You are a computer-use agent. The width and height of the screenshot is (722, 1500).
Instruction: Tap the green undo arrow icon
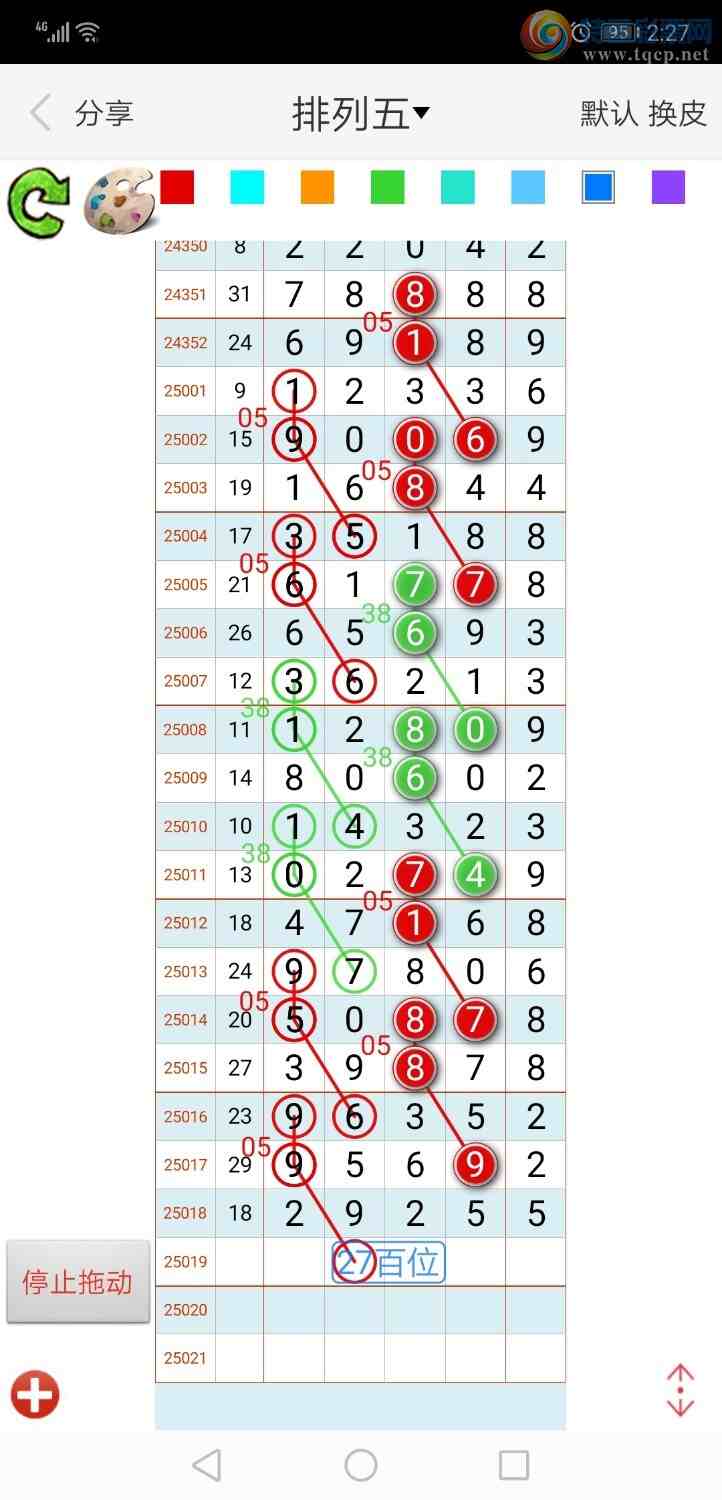[x=39, y=203]
